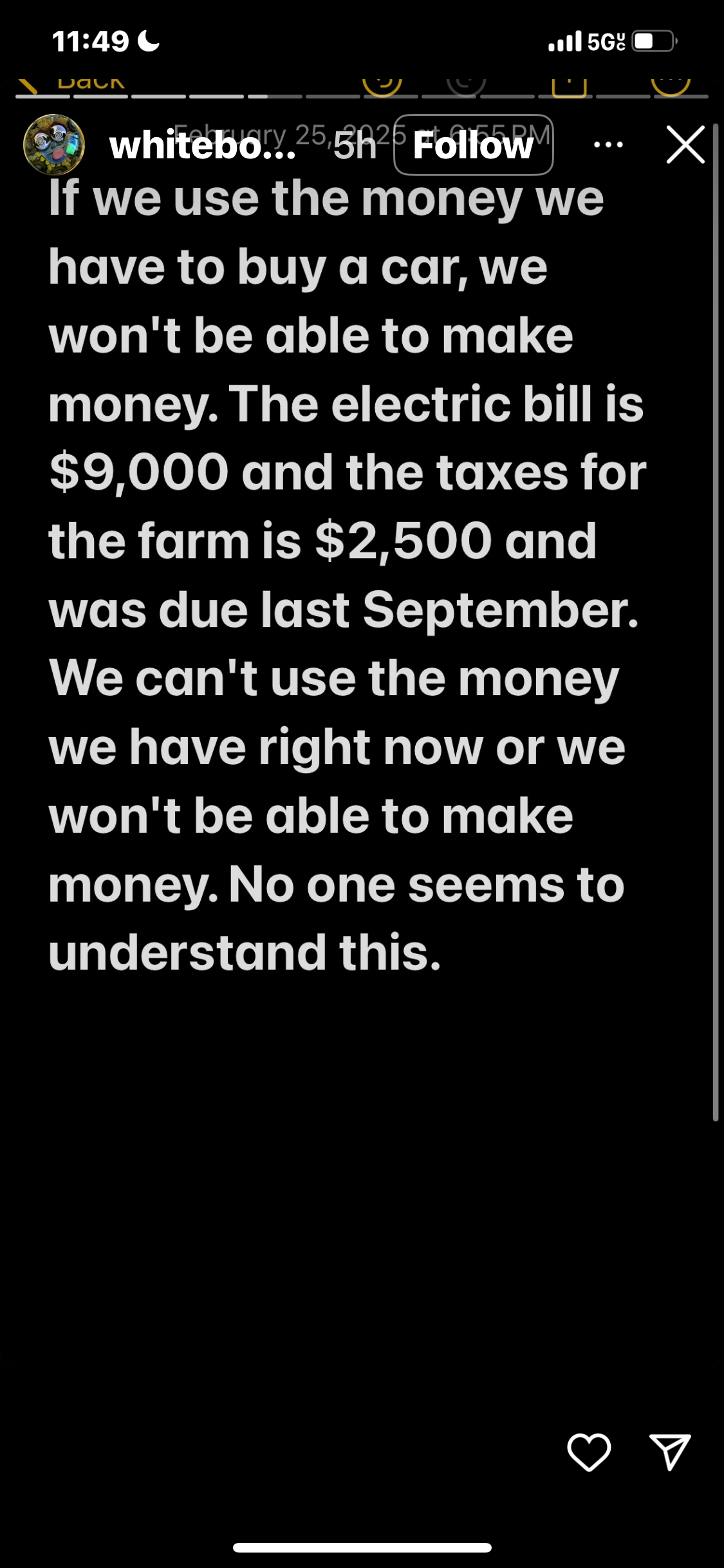The height and width of the screenshot is (1568, 724).
Task: Open the whitebo... profile picture
Action: click(54, 145)
